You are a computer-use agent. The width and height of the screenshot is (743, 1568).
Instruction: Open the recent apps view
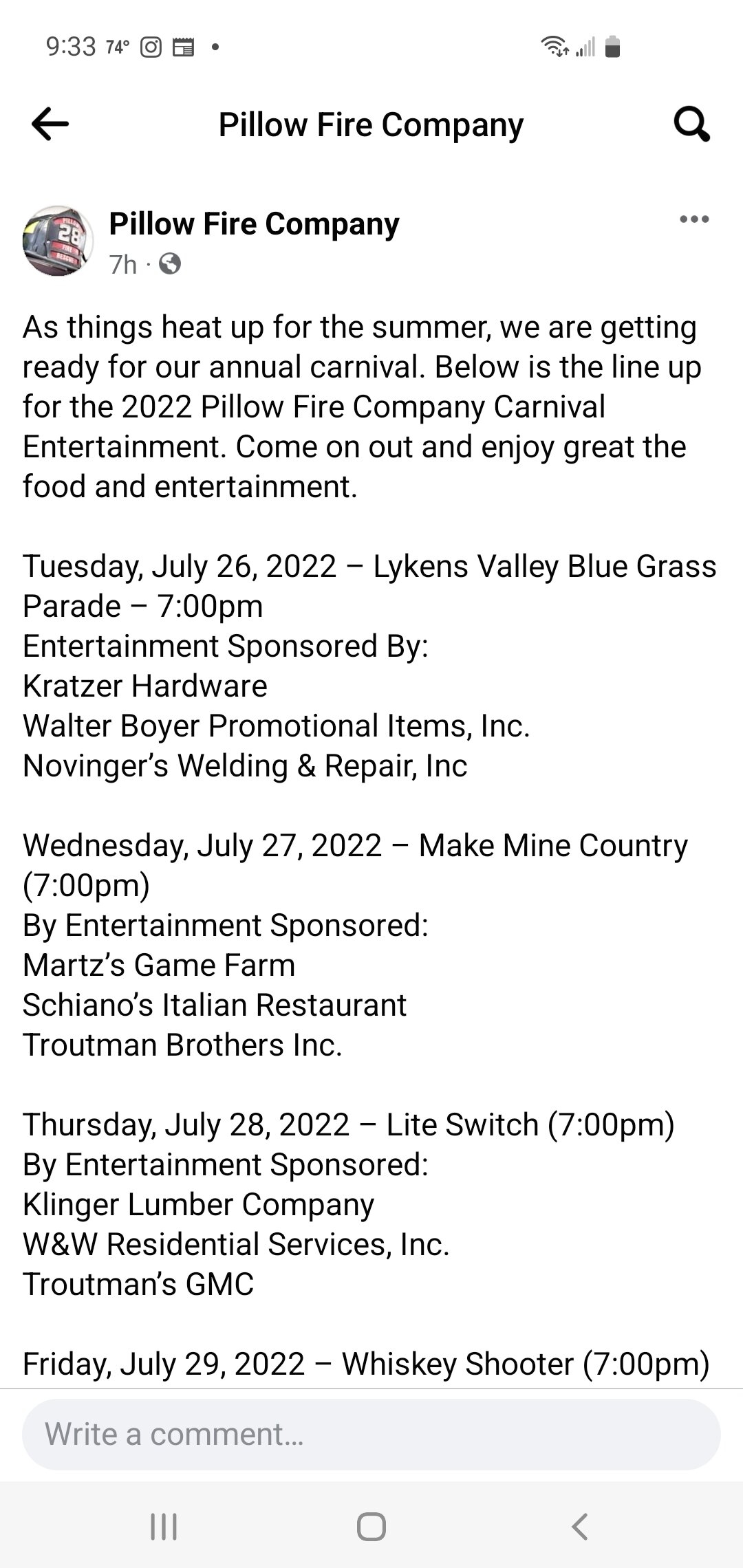coord(164,1526)
